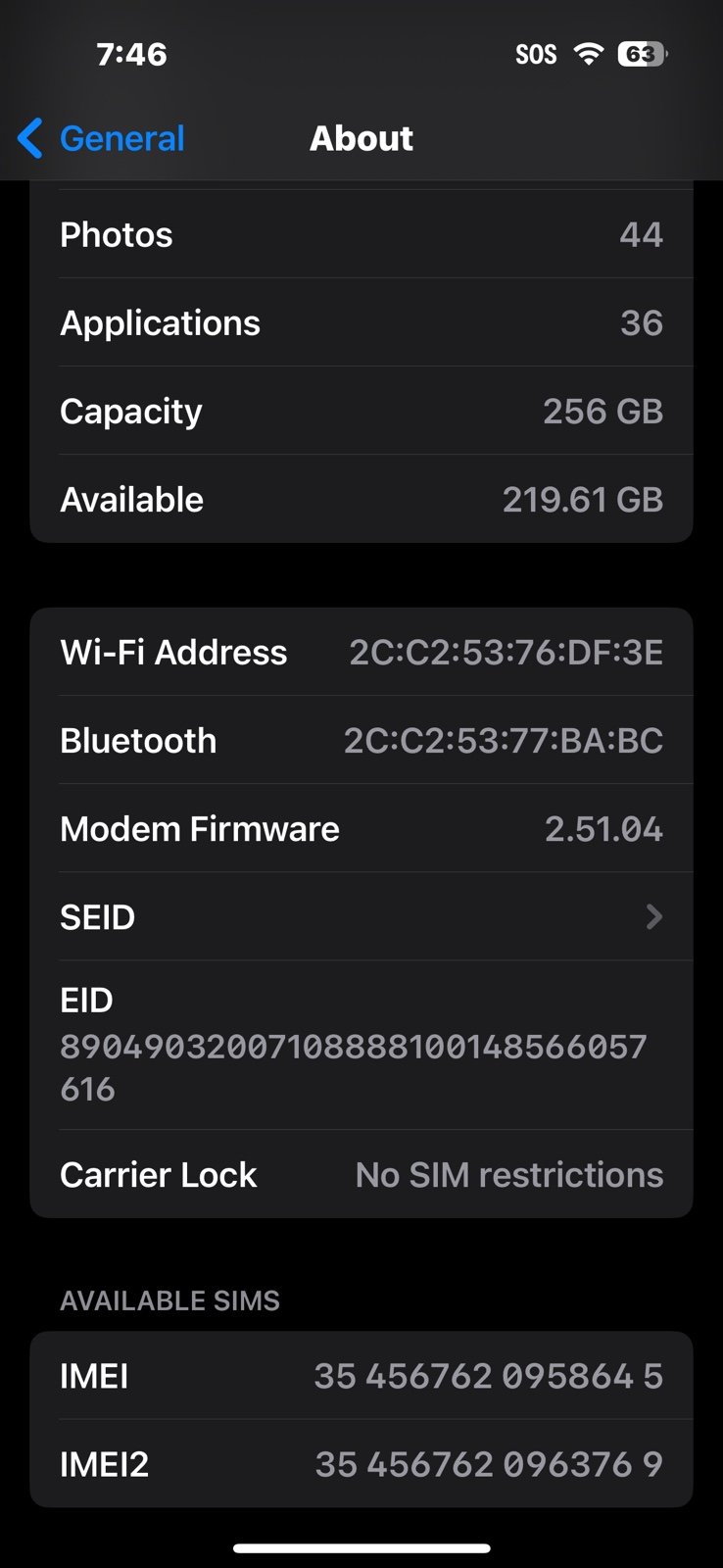The width and height of the screenshot is (723, 1568).
Task: Open the SEID detail screen
Action: [x=361, y=916]
